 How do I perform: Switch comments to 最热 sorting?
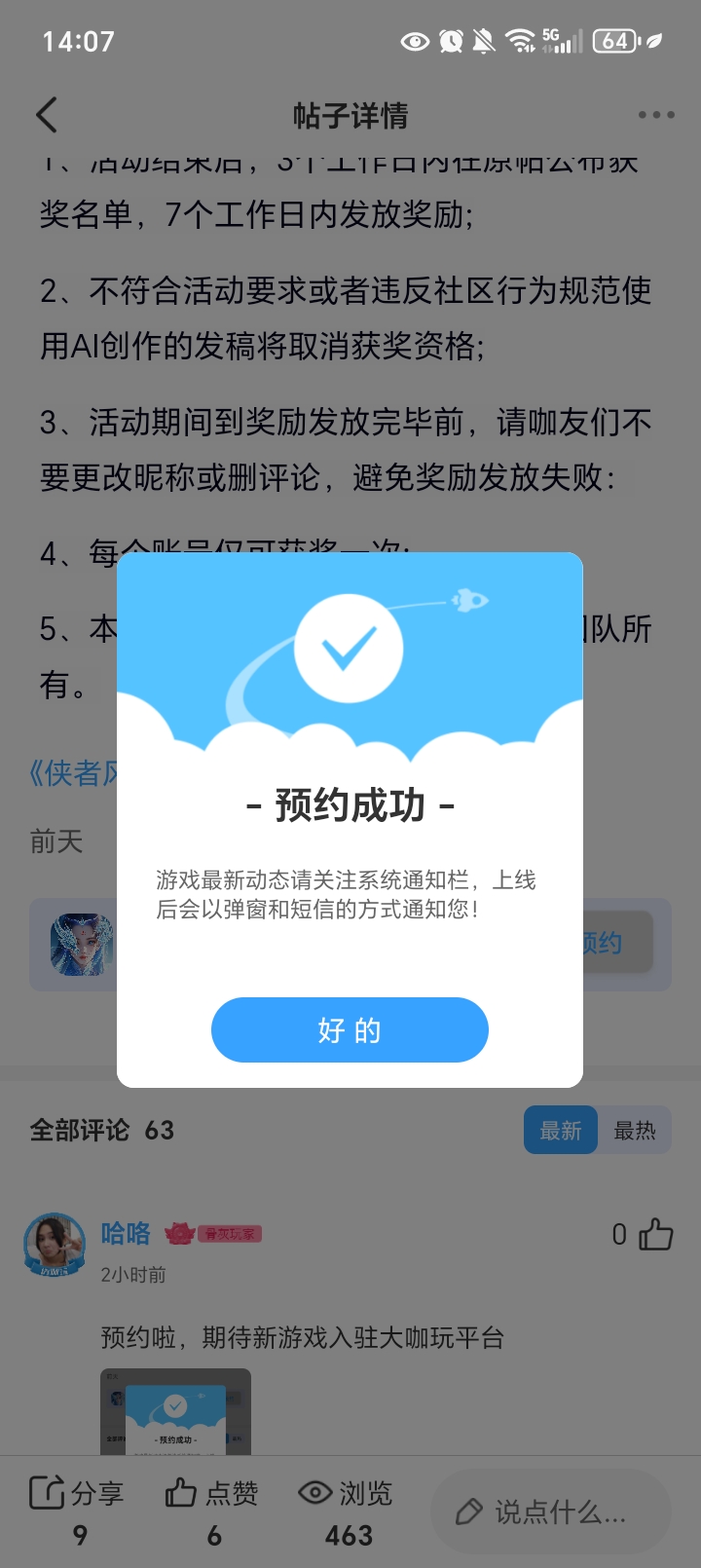(x=634, y=1131)
